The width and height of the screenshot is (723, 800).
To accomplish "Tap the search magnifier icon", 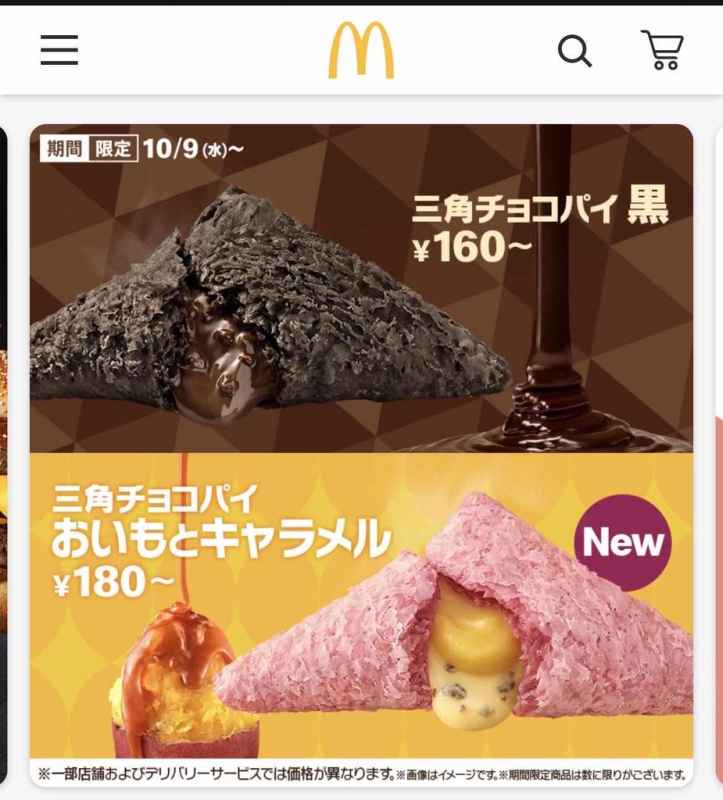I will point(574,50).
